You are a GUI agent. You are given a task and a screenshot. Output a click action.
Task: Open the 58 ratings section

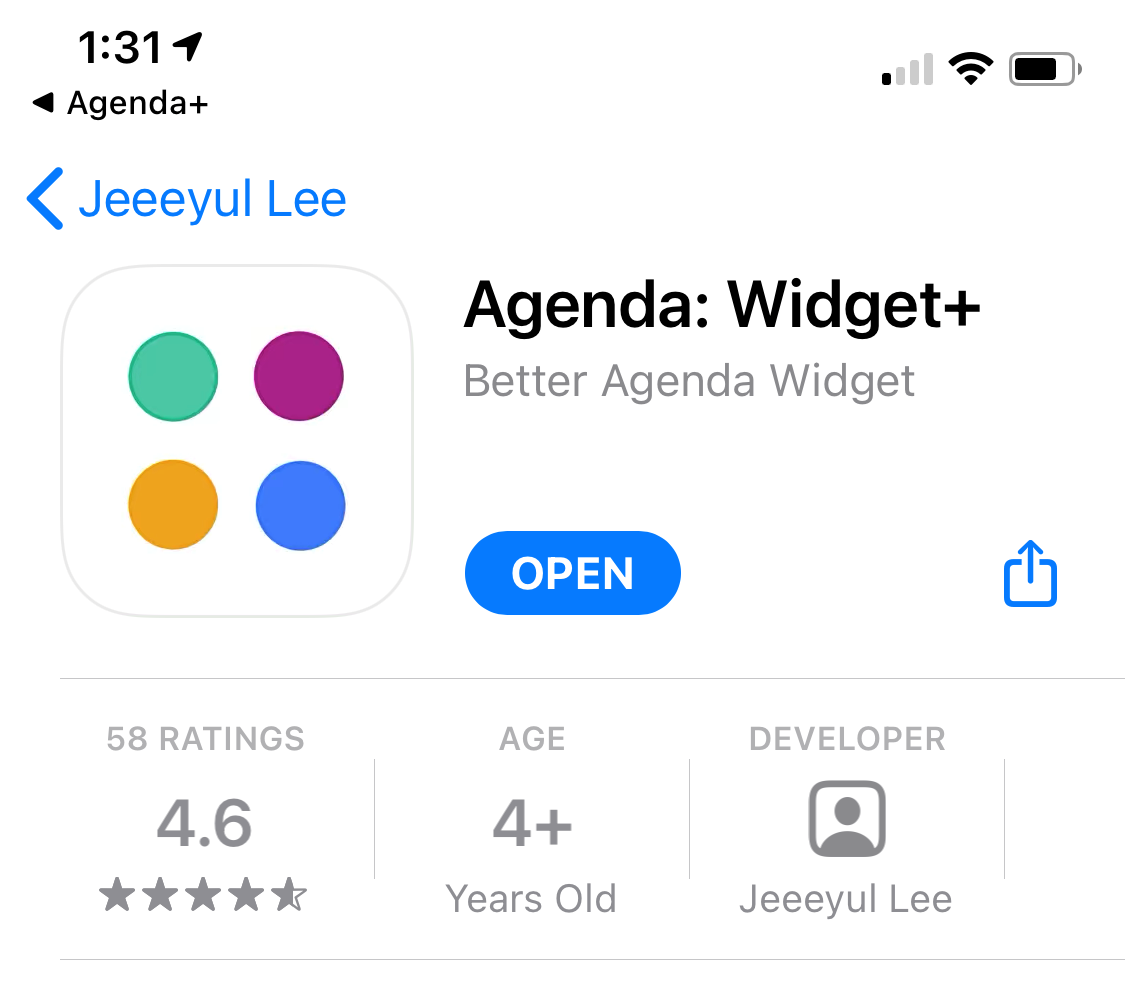coord(205,820)
